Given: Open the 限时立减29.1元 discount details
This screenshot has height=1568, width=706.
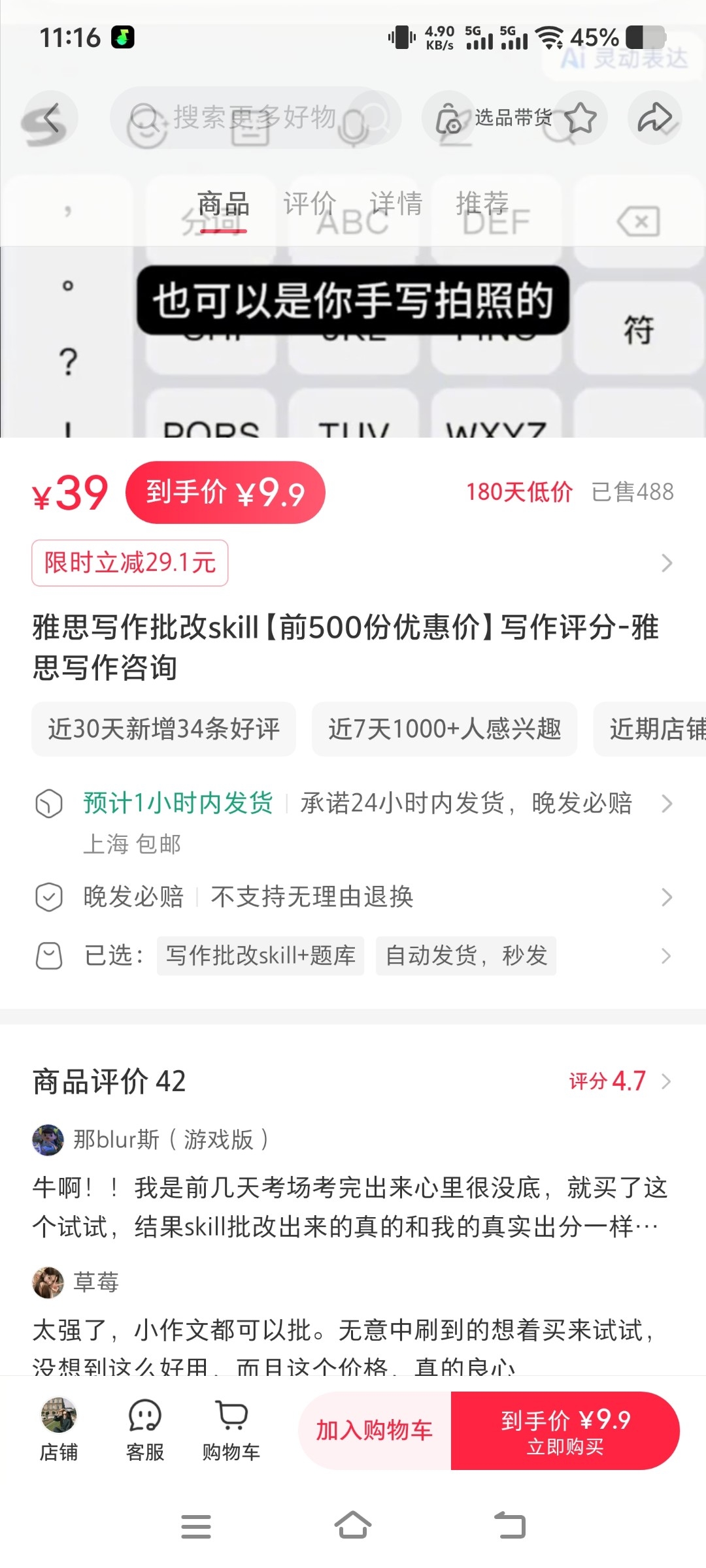Looking at the screenshot, I should pos(130,563).
